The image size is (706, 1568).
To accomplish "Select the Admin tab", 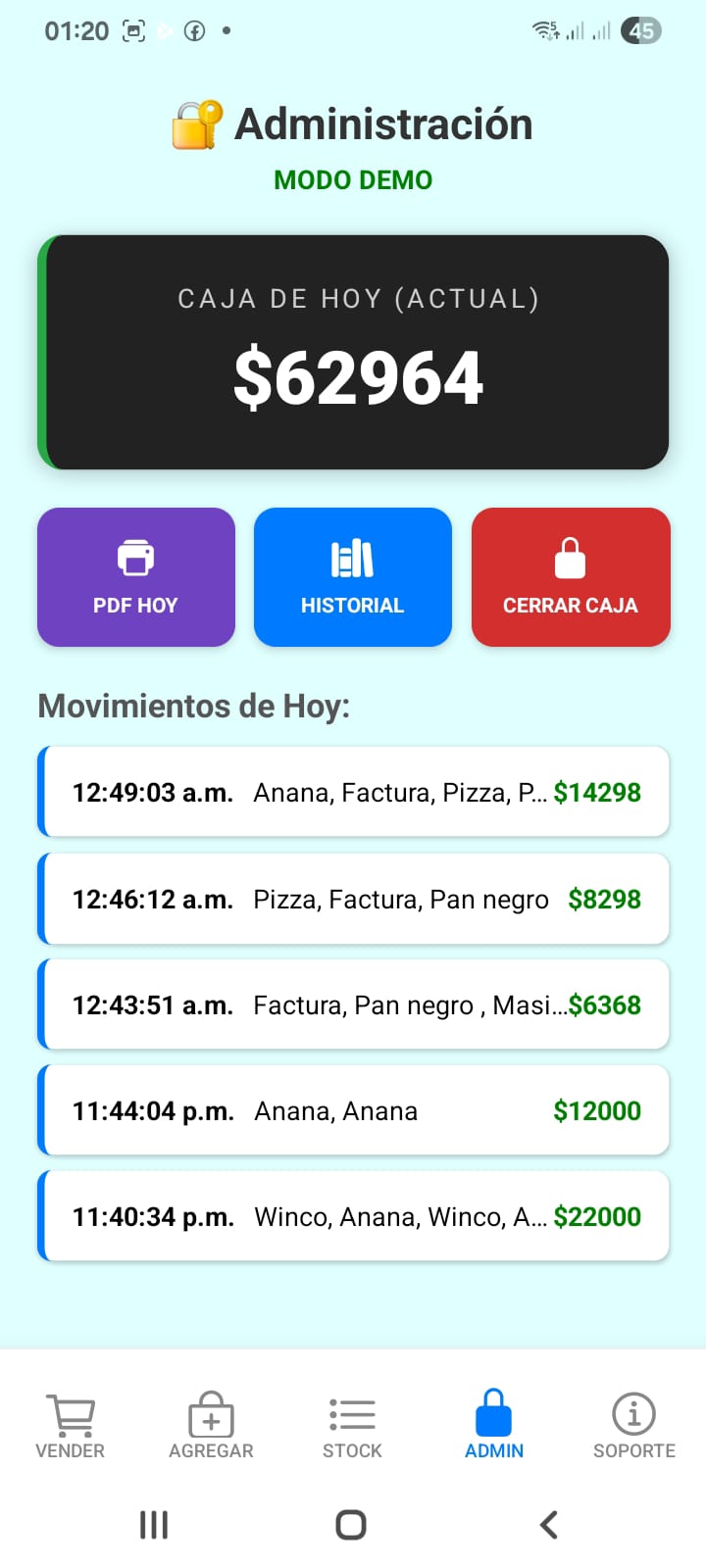I will point(494,1426).
